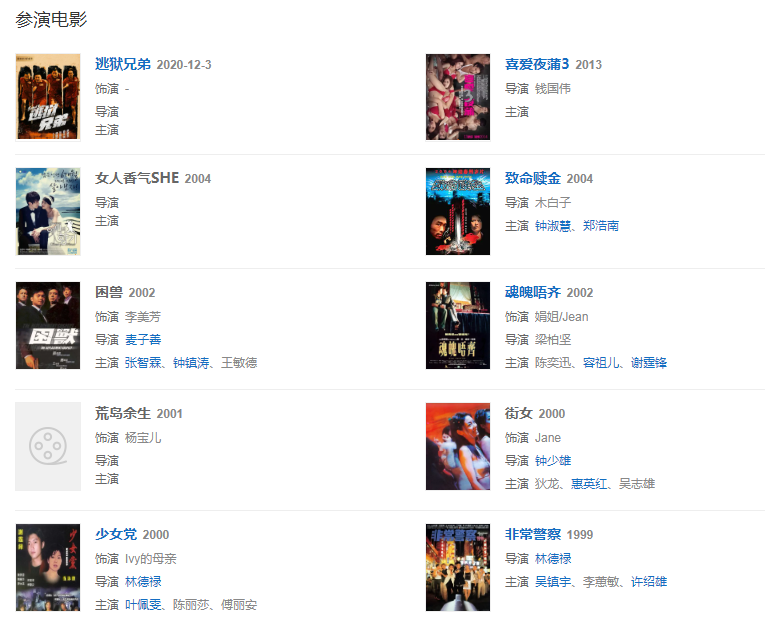Viewport: 765px width, 625px height.
Task: Open the 逃狱兄弟 movie title link
Action: (x=123, y=64)
